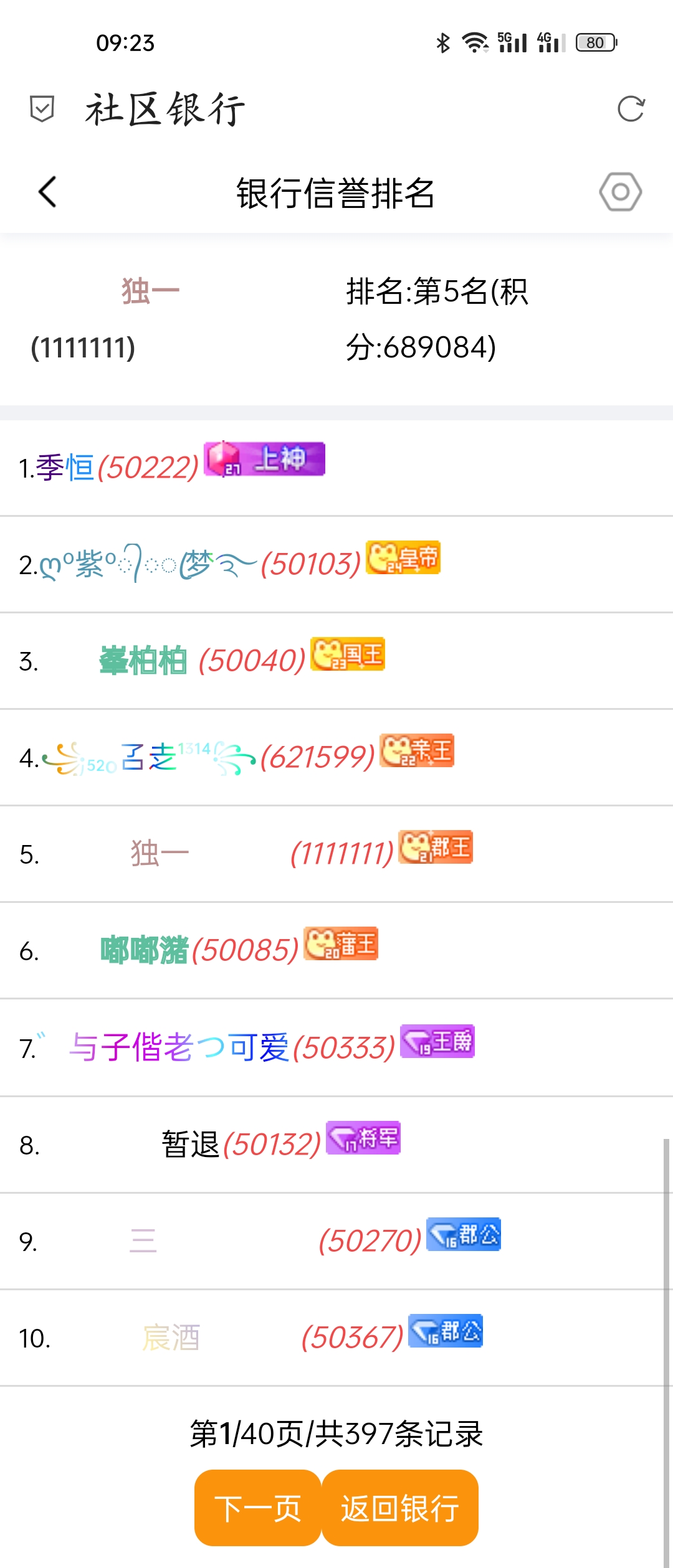Open rank 7 user 与子偕老つ可爱
Image resolution: width=673 pixels, height=1568 pixels.
(179, 1047)
